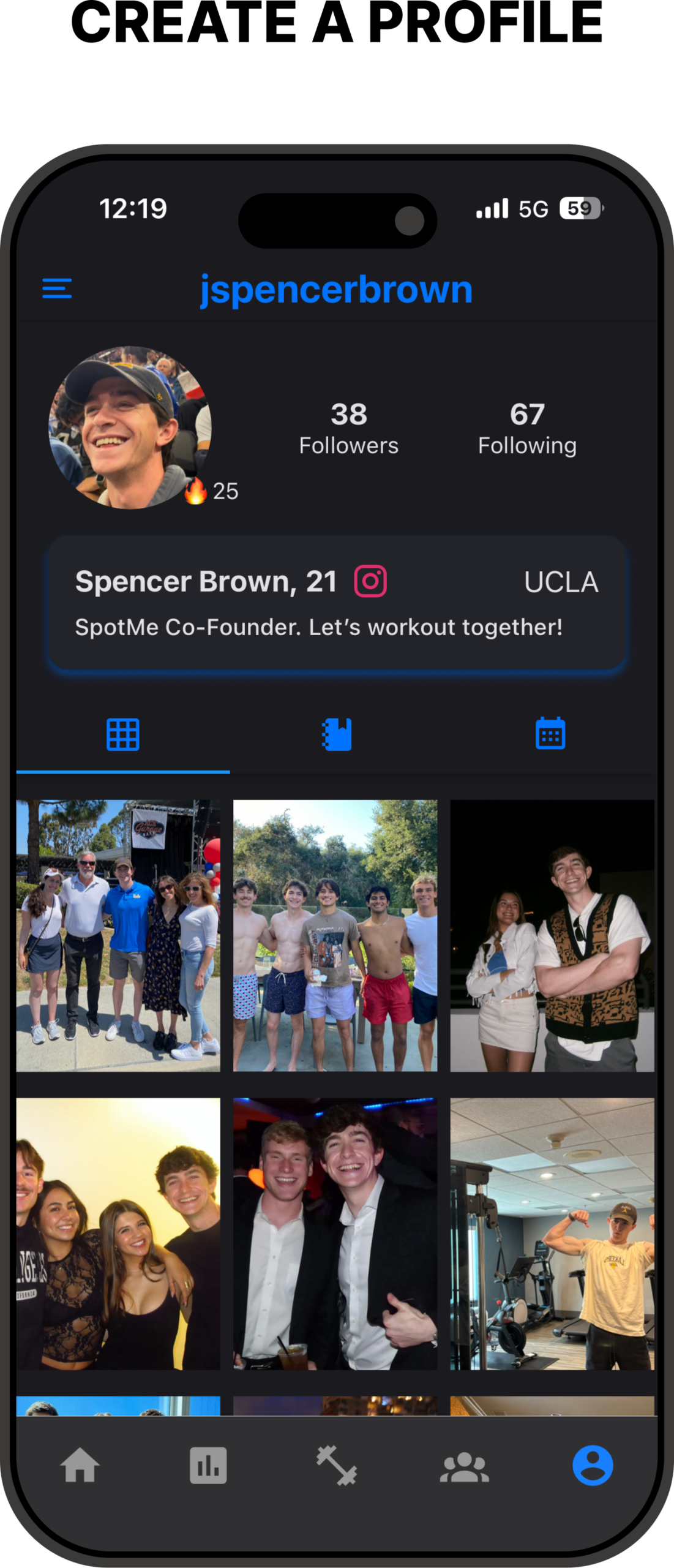The image size is (674, 1568).
Task: Open the group photo with the yellow background
Action: [118, 1234]
